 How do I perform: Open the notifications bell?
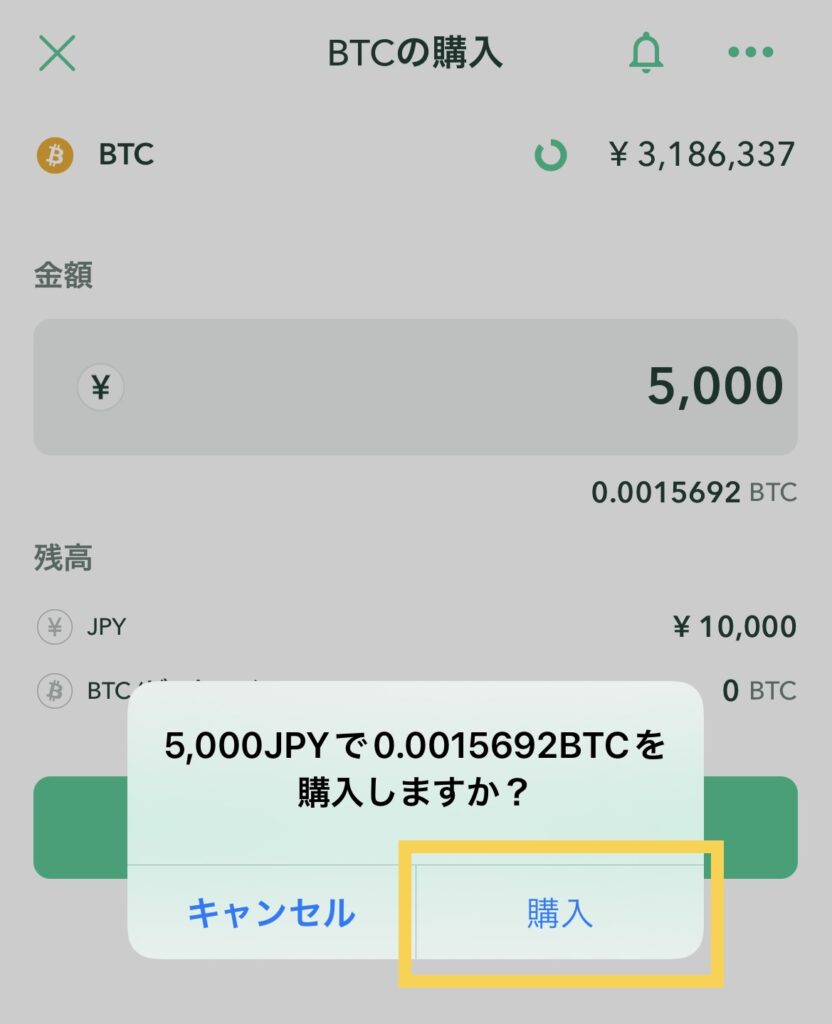click(646, 53)
